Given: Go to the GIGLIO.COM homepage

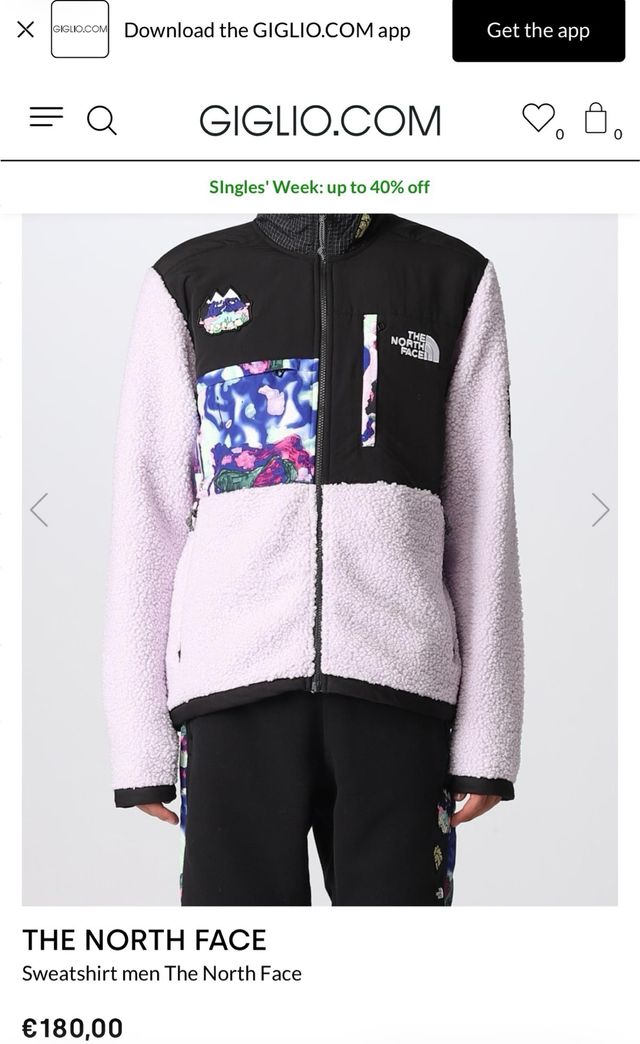Looking at the screenshot, I should pos(320,121).
